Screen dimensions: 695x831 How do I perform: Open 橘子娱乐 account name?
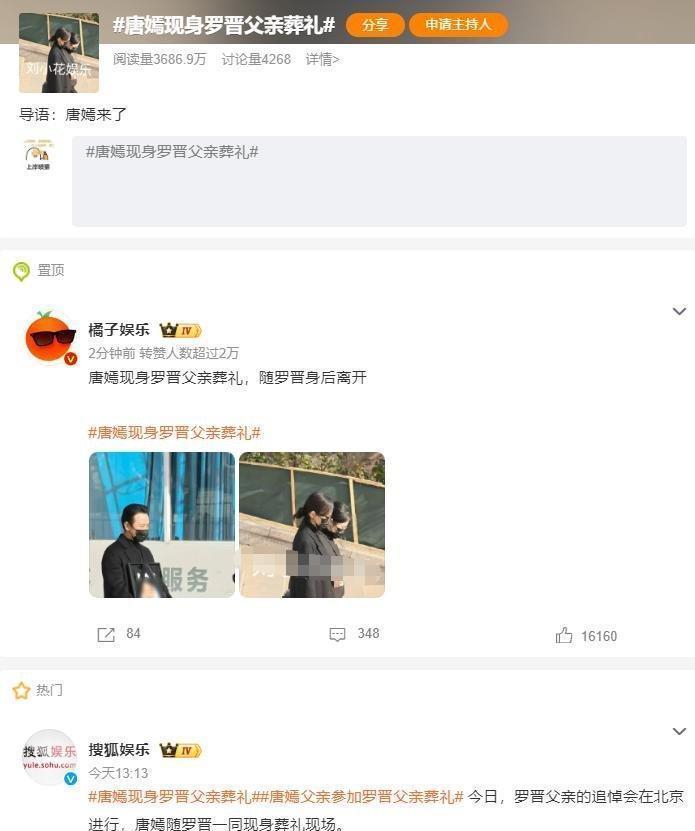(x=119, y=330)
